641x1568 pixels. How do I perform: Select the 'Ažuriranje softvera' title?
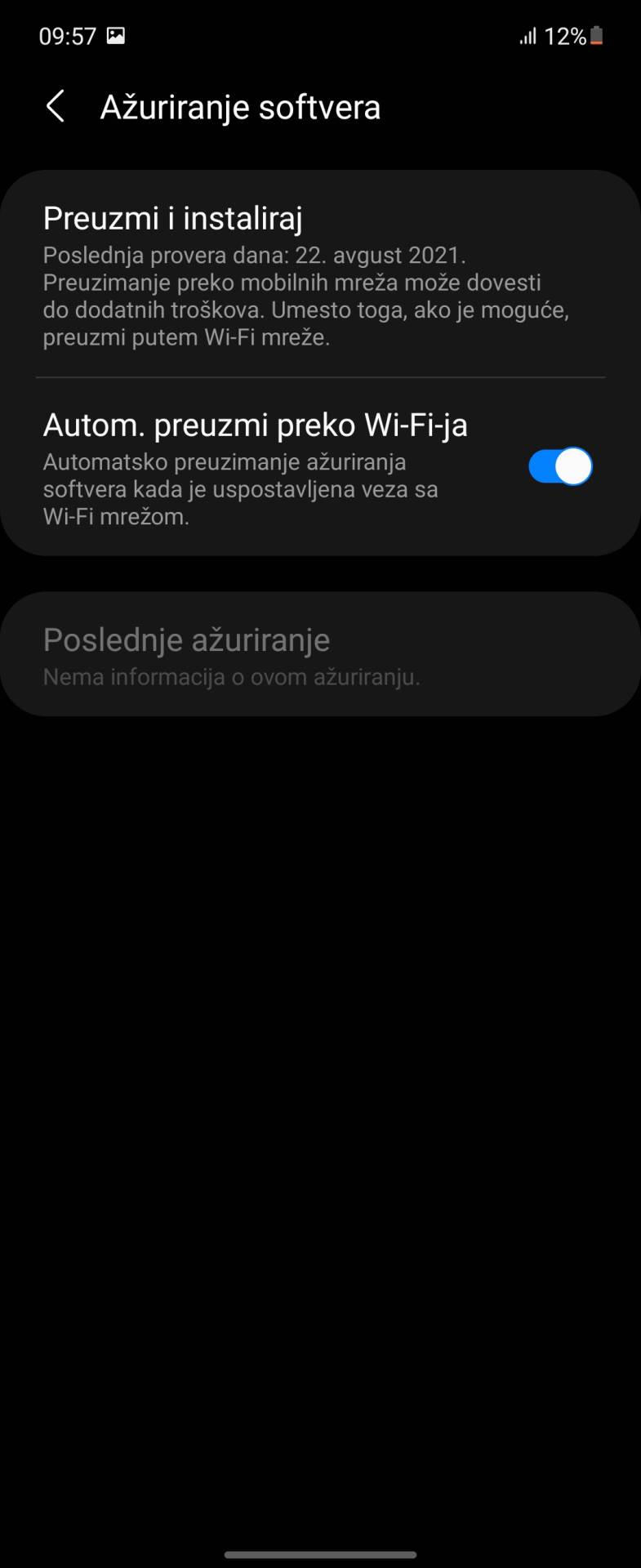coord(240,106)
